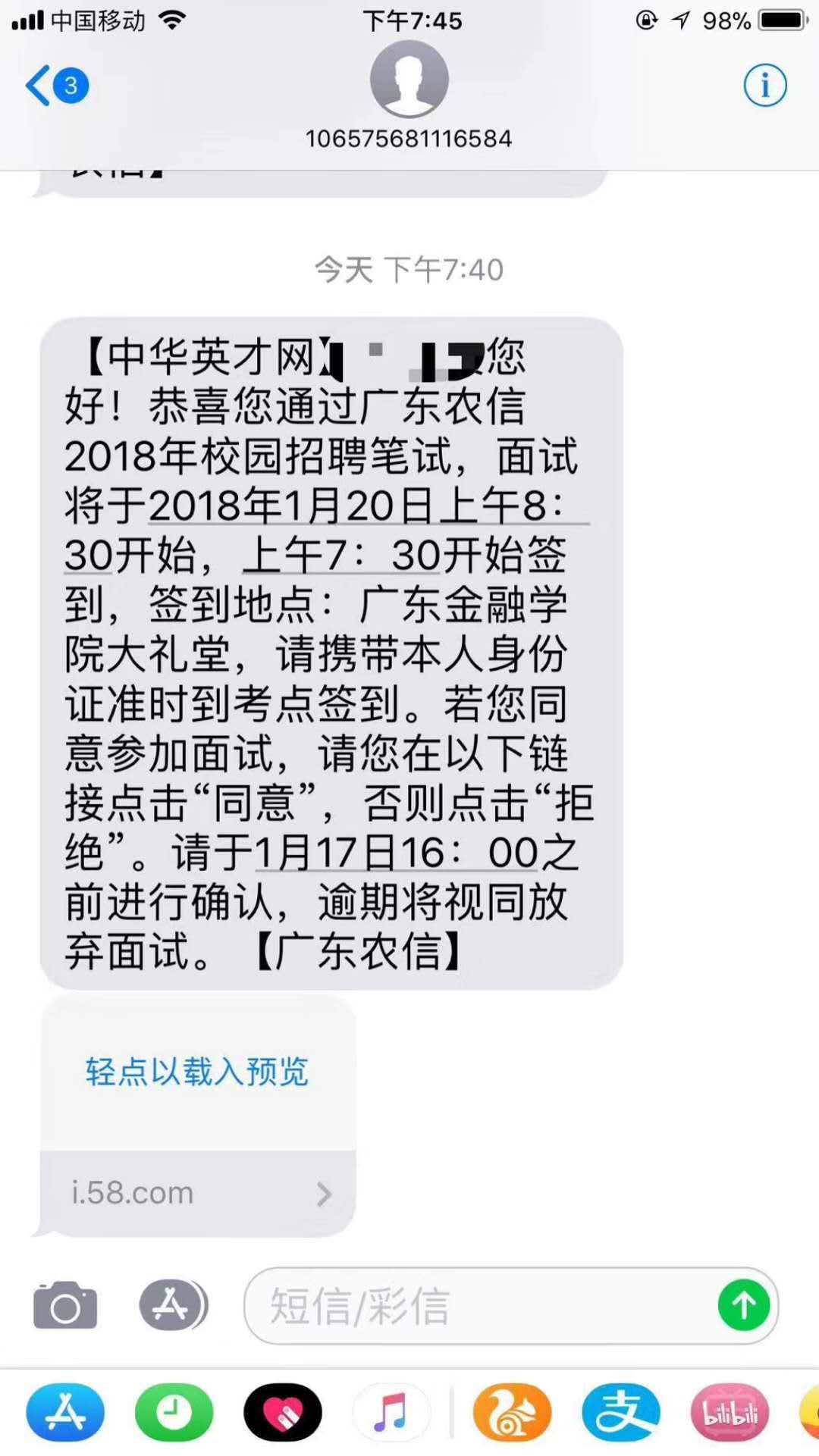
Task: Open Alipay in the app strip
Action: [621, 1413]
